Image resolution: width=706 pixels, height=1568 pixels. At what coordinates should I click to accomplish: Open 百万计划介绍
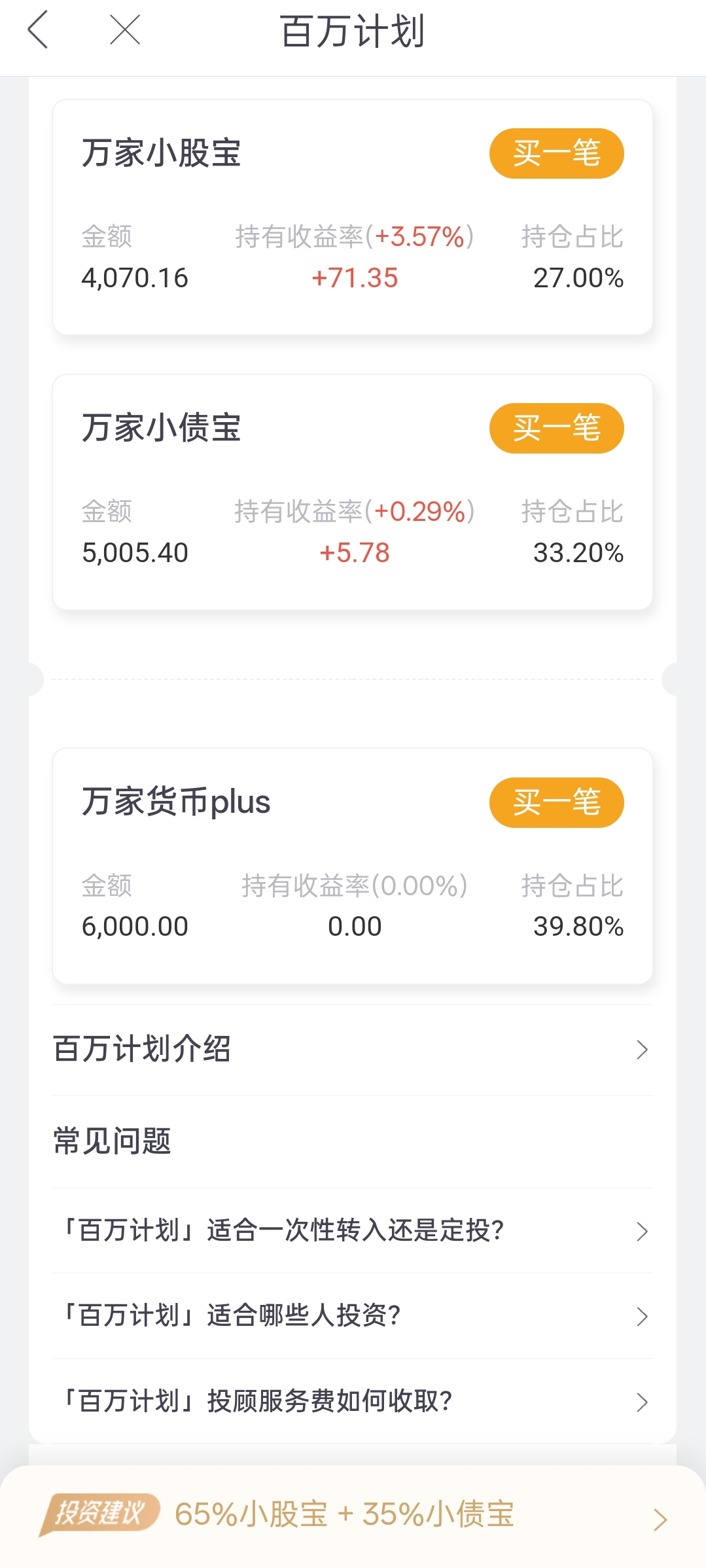coord(353,1050)
